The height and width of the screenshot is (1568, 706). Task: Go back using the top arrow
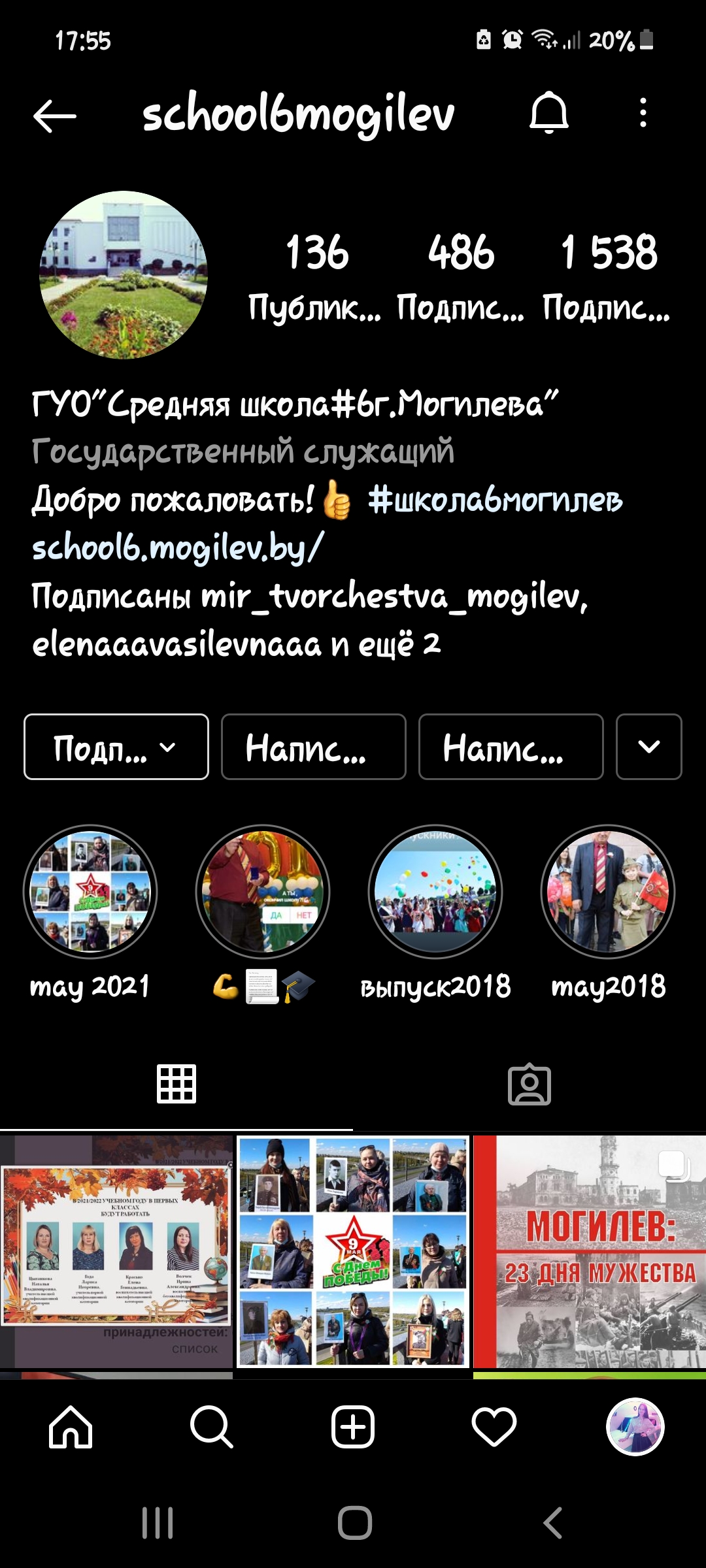point(55,116)
